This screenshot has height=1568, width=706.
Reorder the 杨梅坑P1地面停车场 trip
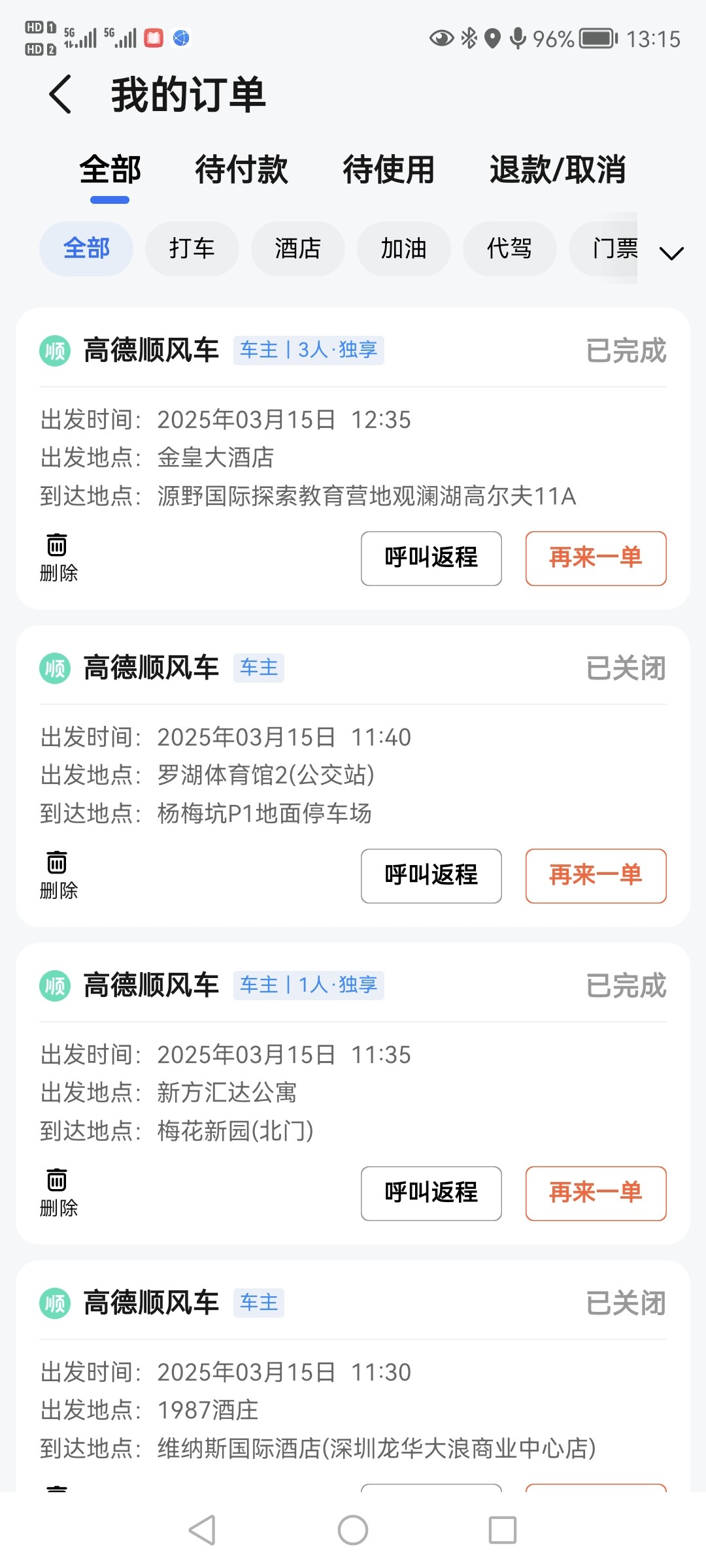tap(596, 876)
